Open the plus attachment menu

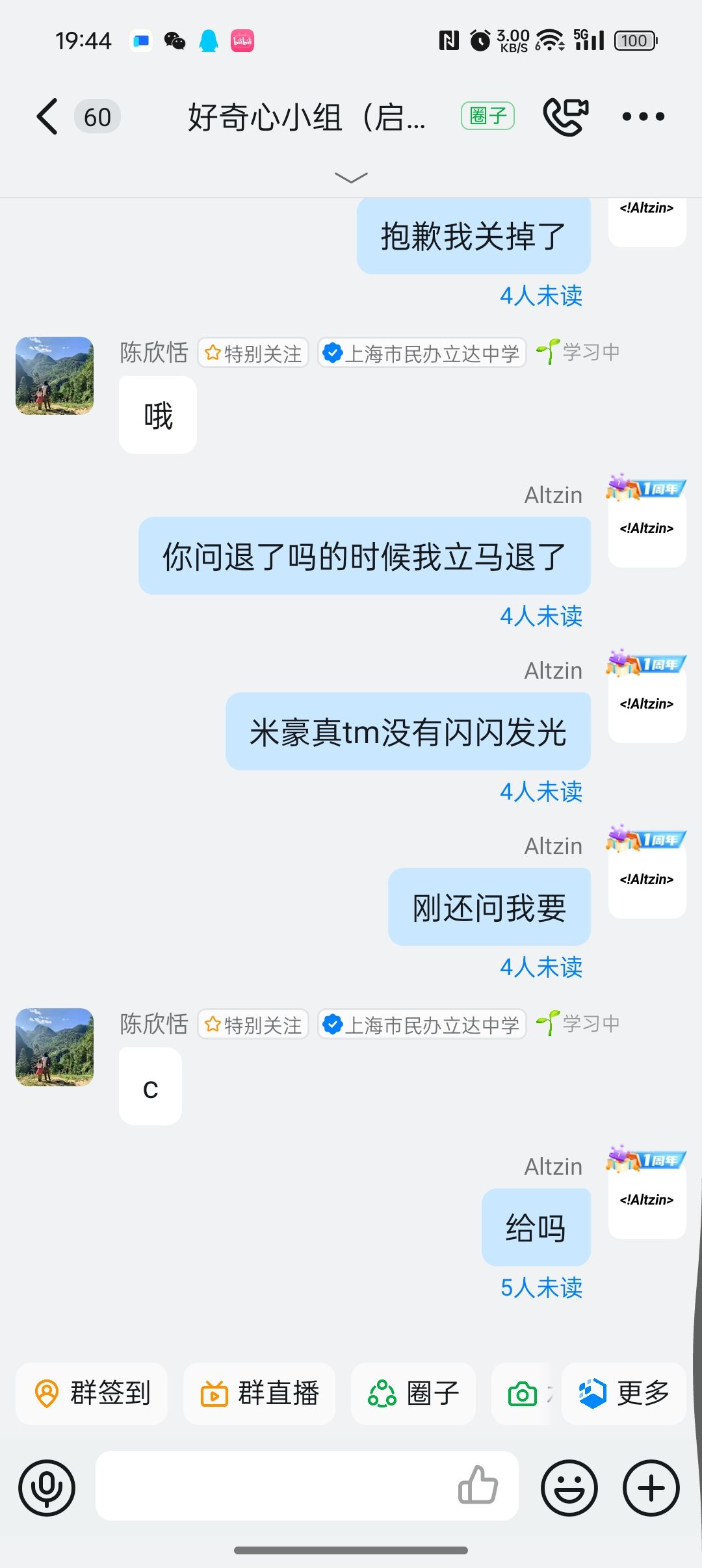(651, 1487)
